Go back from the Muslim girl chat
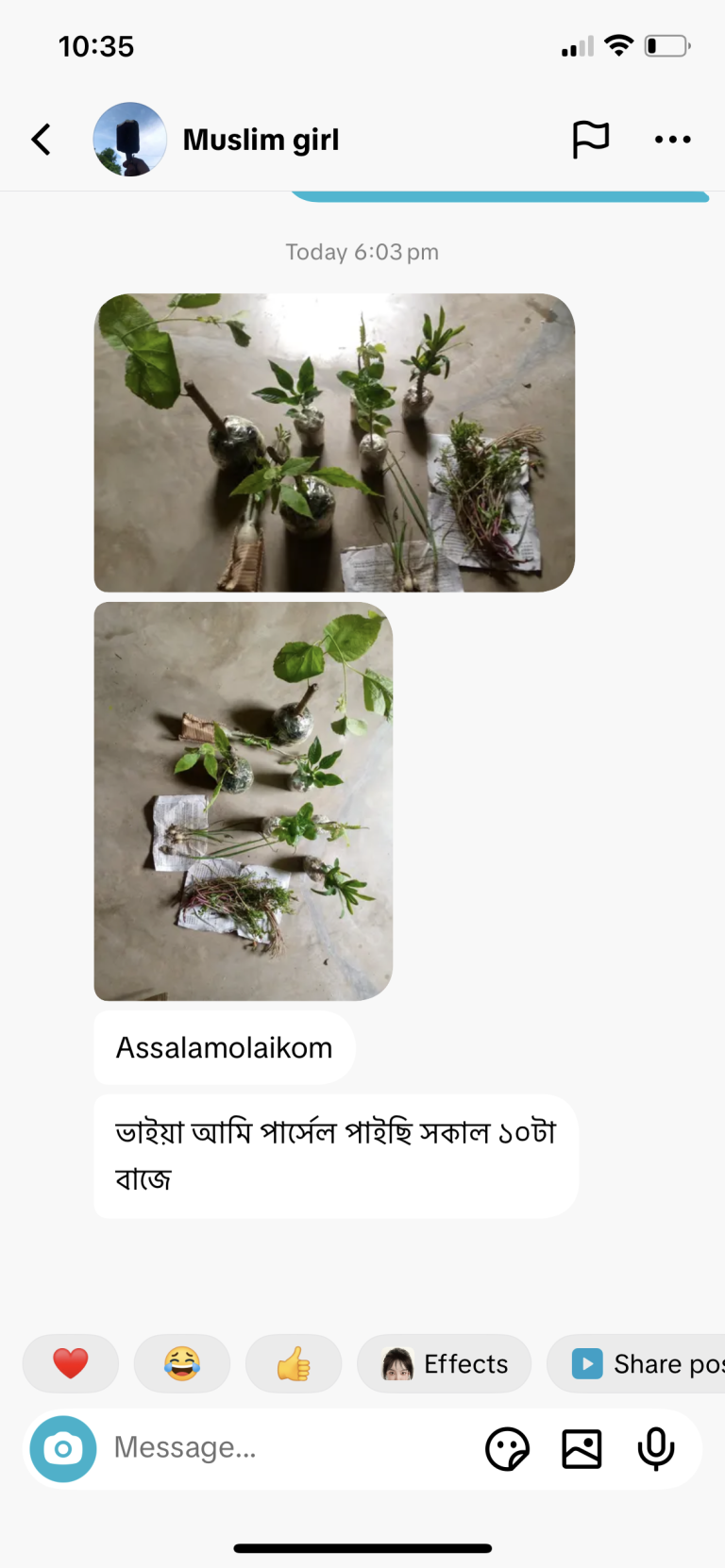 click(41, 140)
